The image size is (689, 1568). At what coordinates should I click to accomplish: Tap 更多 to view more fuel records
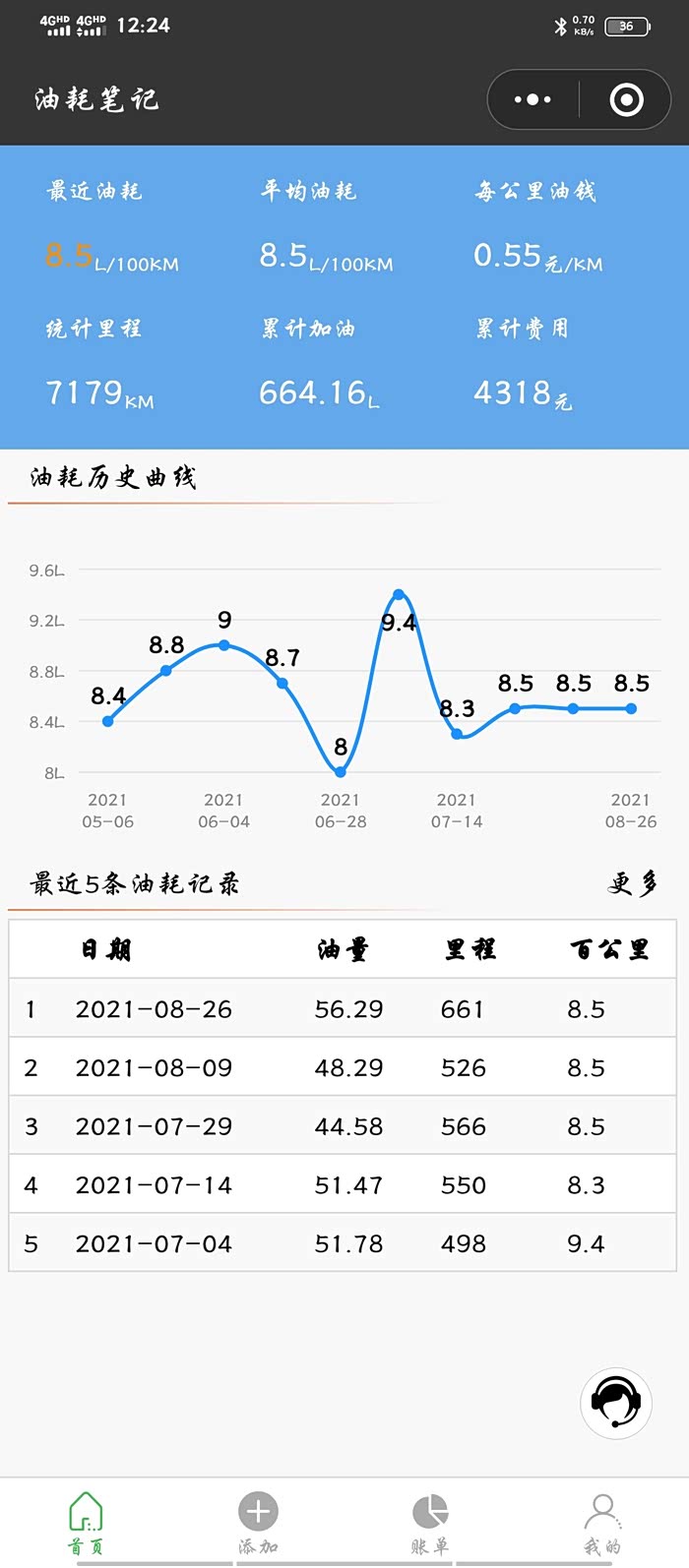633,883
